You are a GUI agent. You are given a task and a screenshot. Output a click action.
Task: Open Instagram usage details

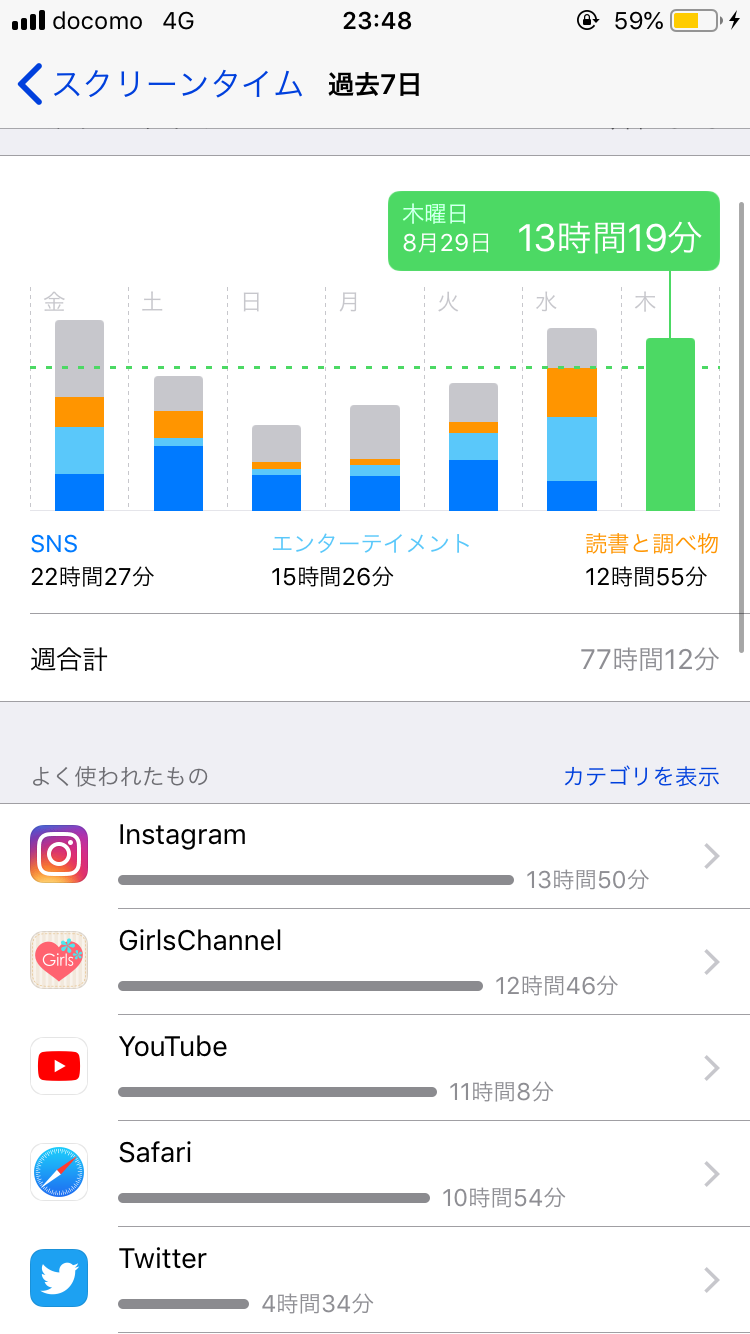375,856
